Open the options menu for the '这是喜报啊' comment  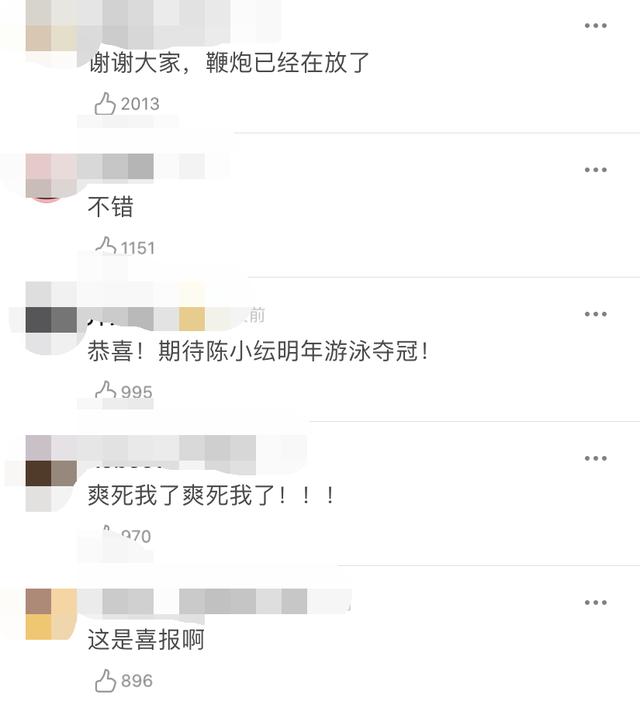point(596,603)
